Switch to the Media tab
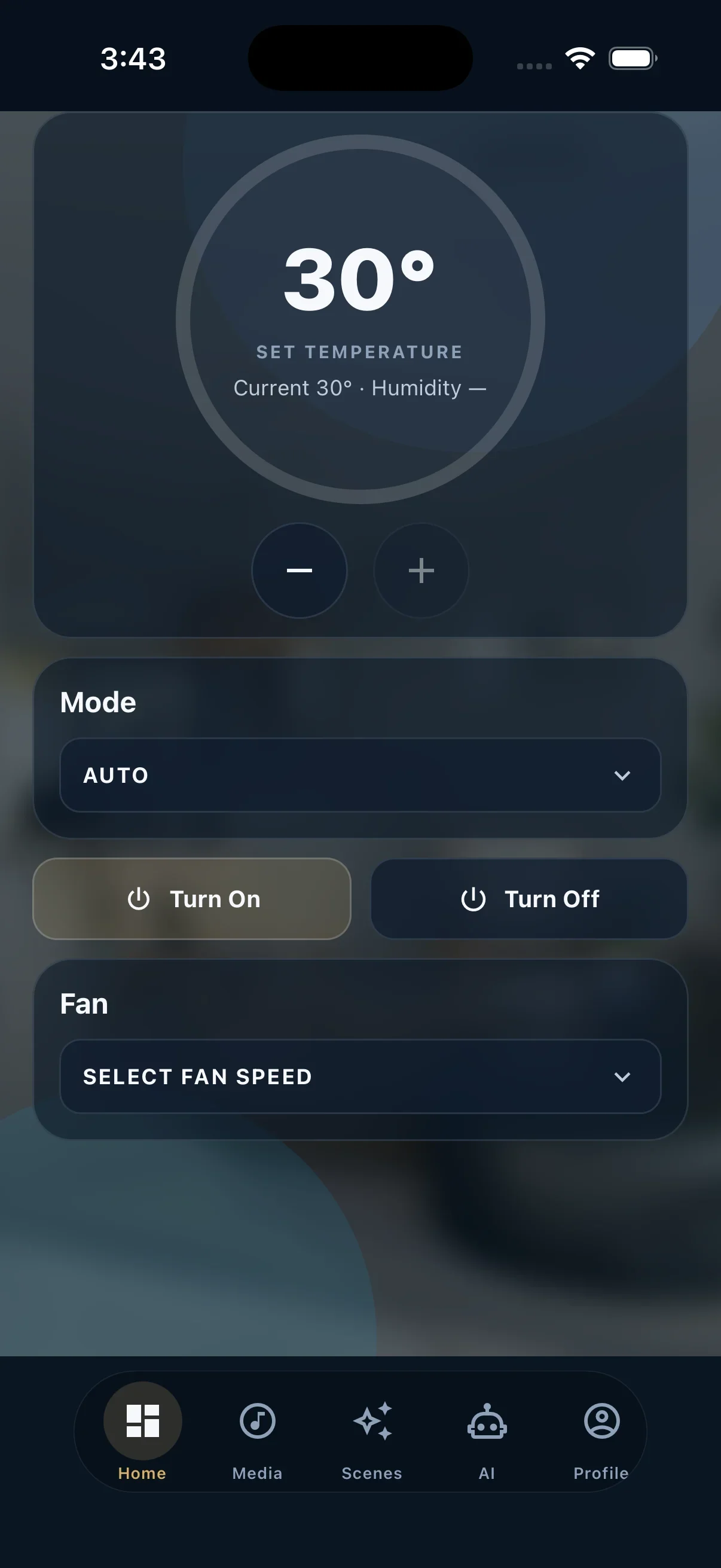 [x=257, y=1432]
